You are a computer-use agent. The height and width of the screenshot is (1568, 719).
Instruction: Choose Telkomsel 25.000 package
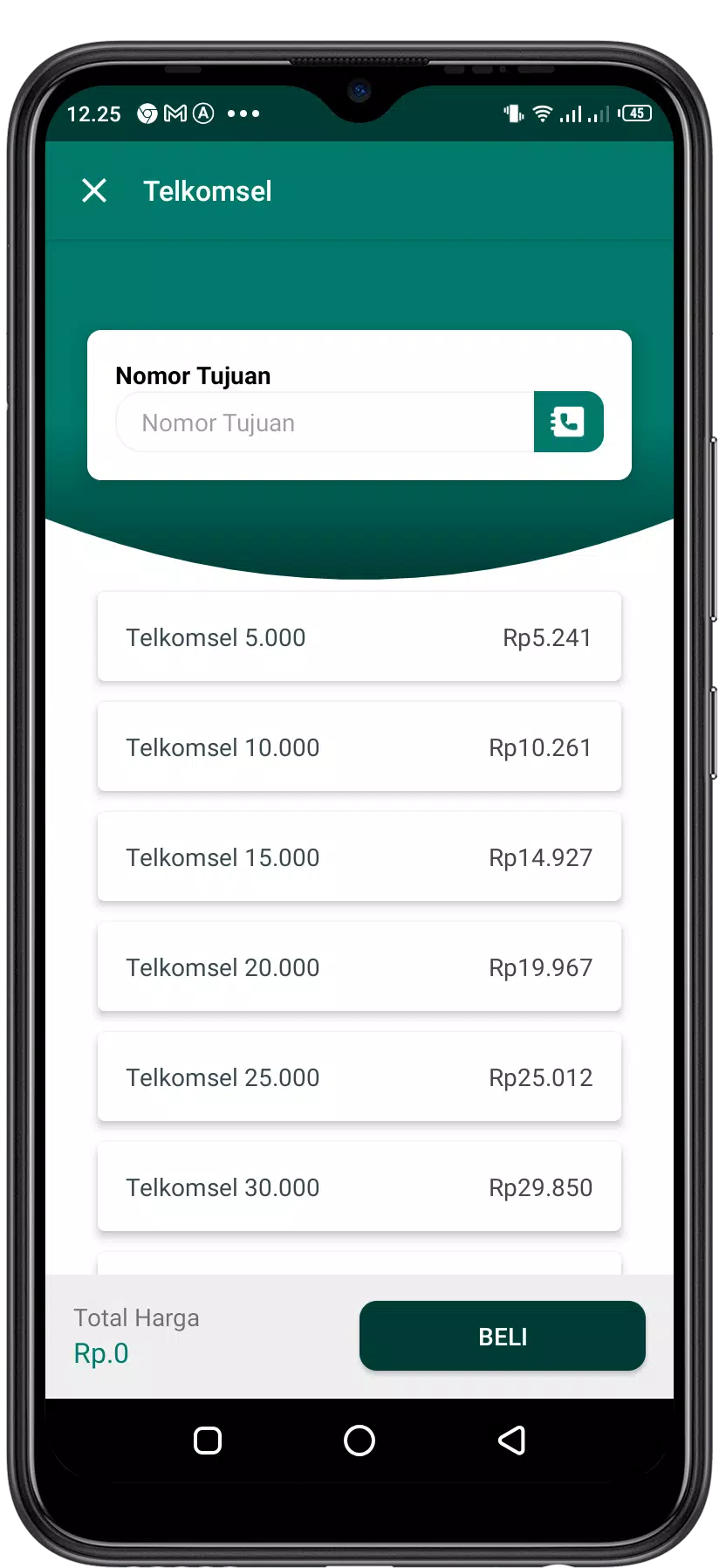point(359,1077)
